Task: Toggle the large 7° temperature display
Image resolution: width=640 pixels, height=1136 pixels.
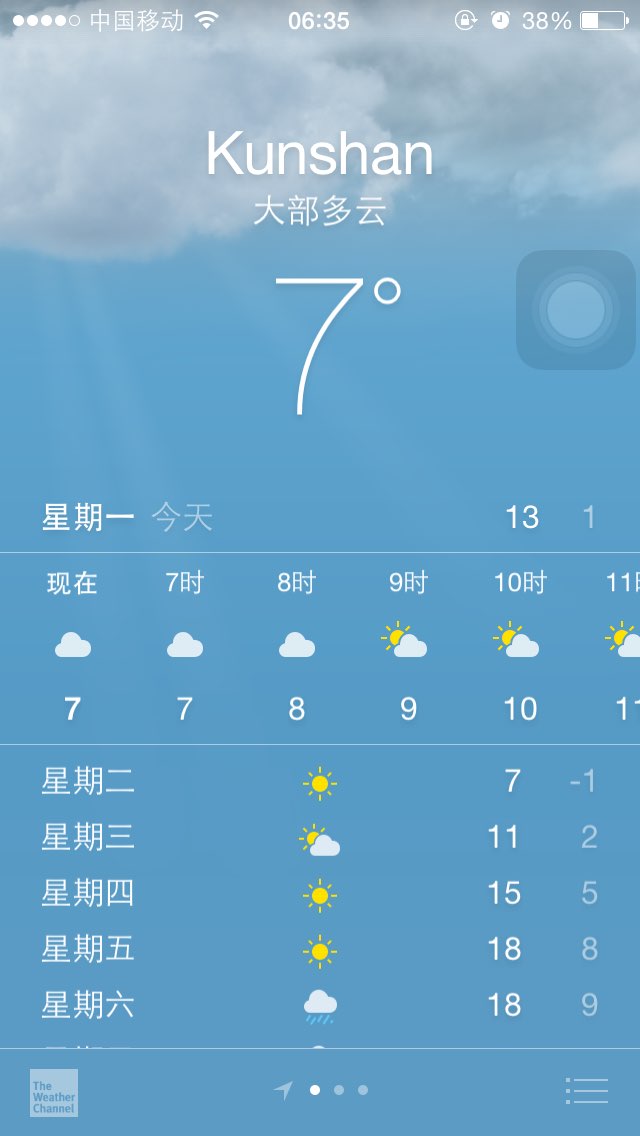Action: tap(336, 342)
